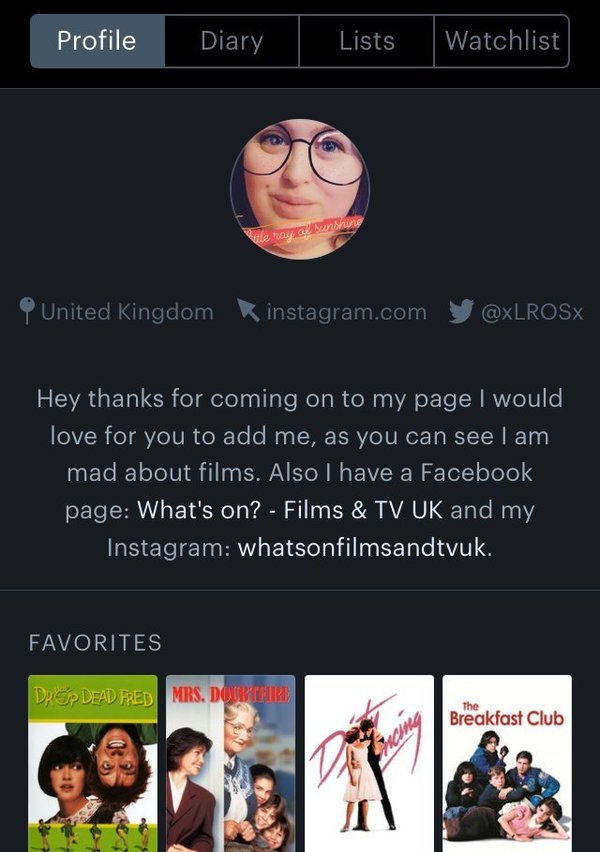Open What's on? - Films & TV UK link
The height and width of the screenshot is (852, 600).
[x=291, y=510]
